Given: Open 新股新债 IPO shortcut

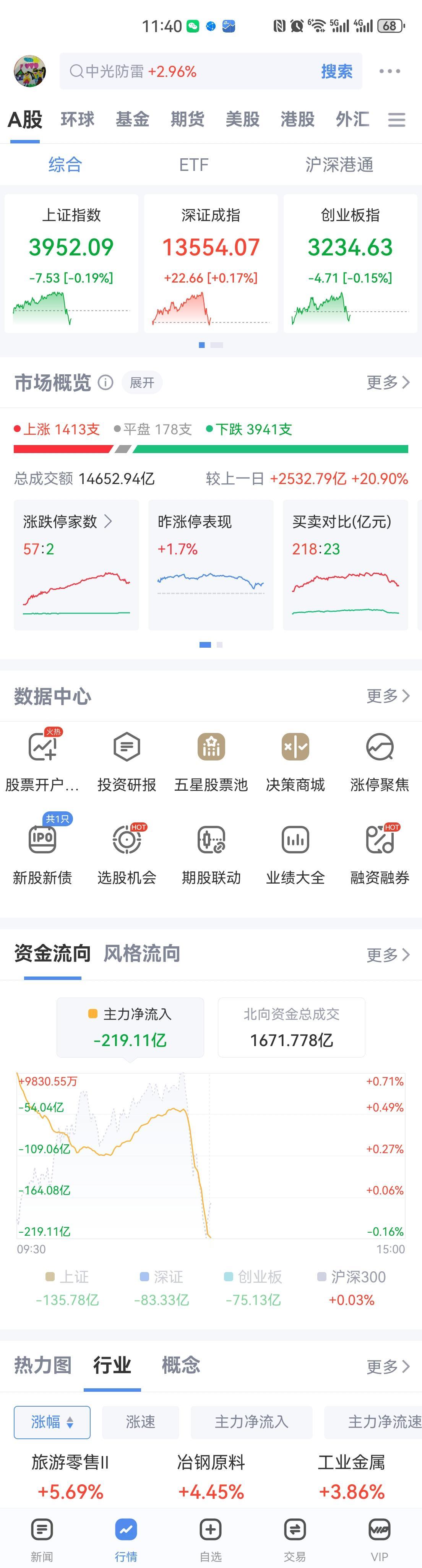Looking at the screenshot, I should (x=42, y=850).
